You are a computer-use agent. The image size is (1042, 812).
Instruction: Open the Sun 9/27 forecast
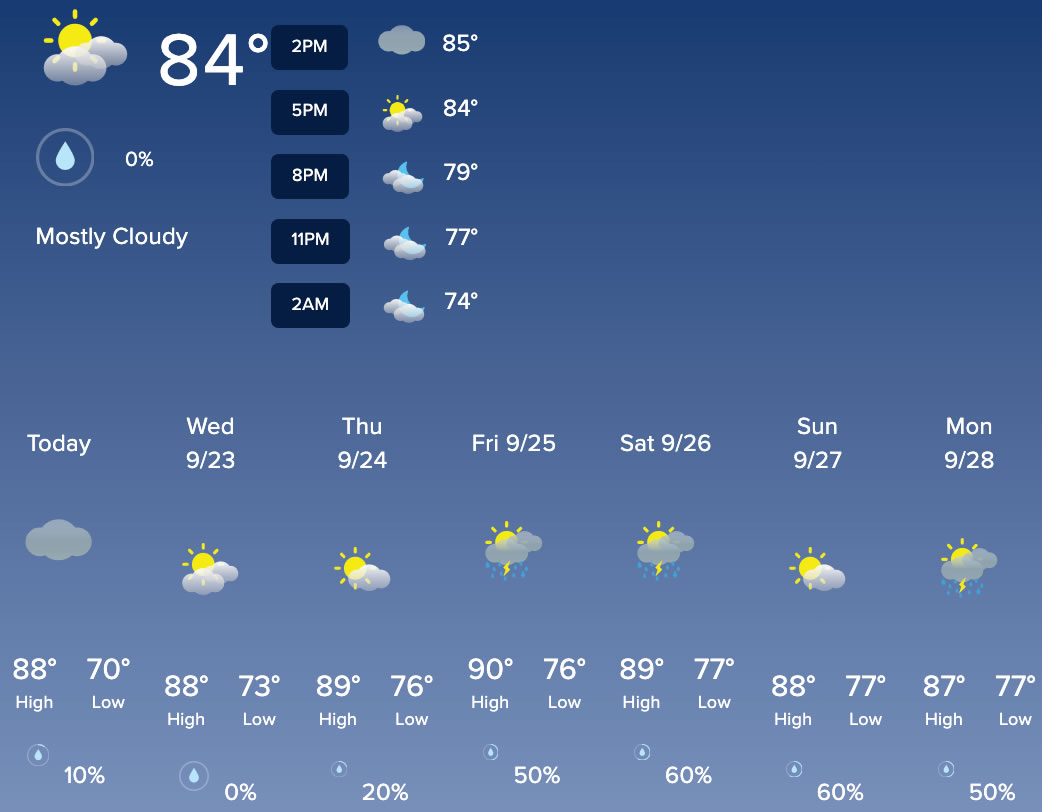click(817, 443)
